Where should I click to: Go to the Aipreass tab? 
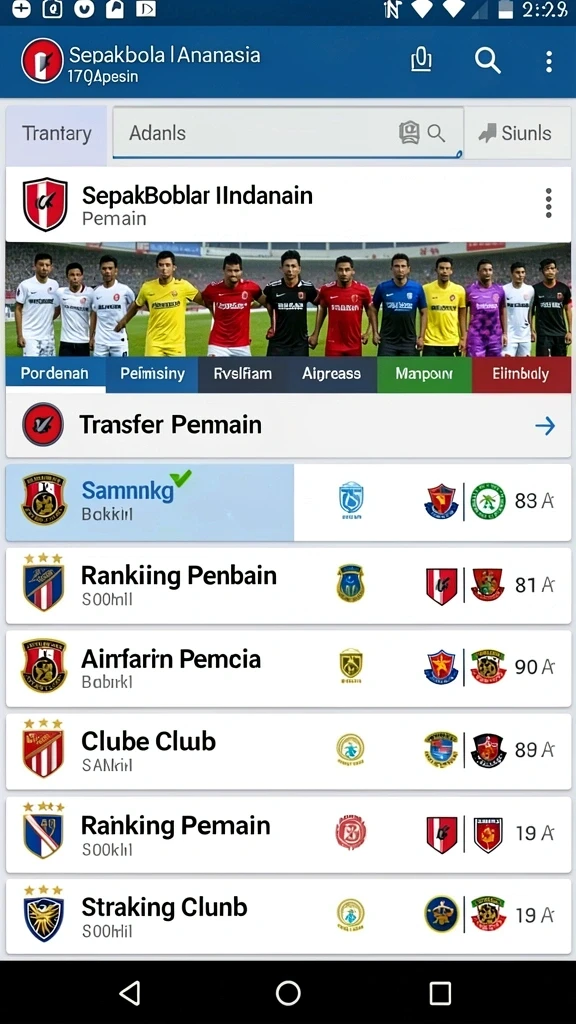click(331, 374)
